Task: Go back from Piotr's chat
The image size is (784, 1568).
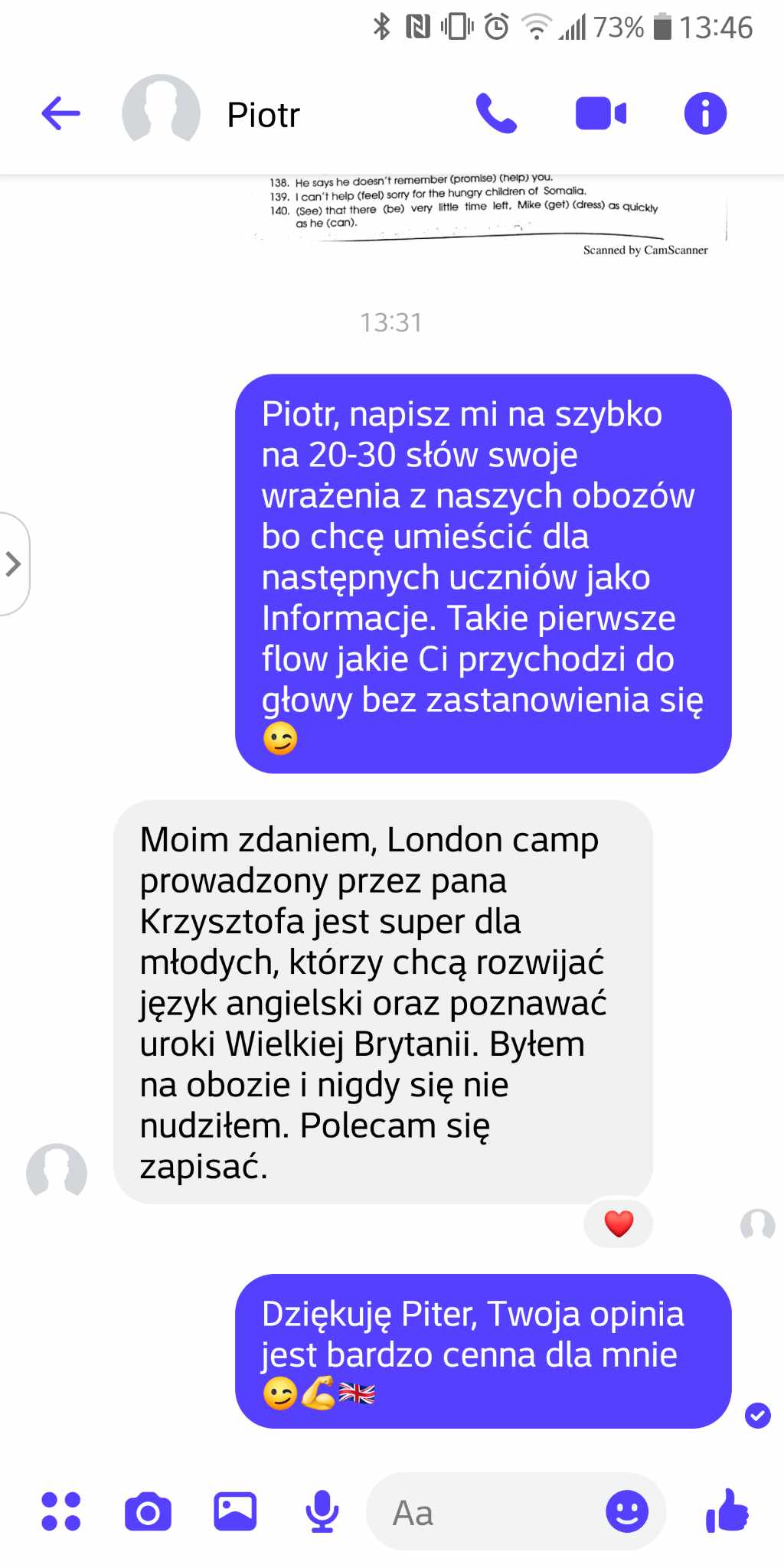Action: pyautogui.click(x=61, y=114)
